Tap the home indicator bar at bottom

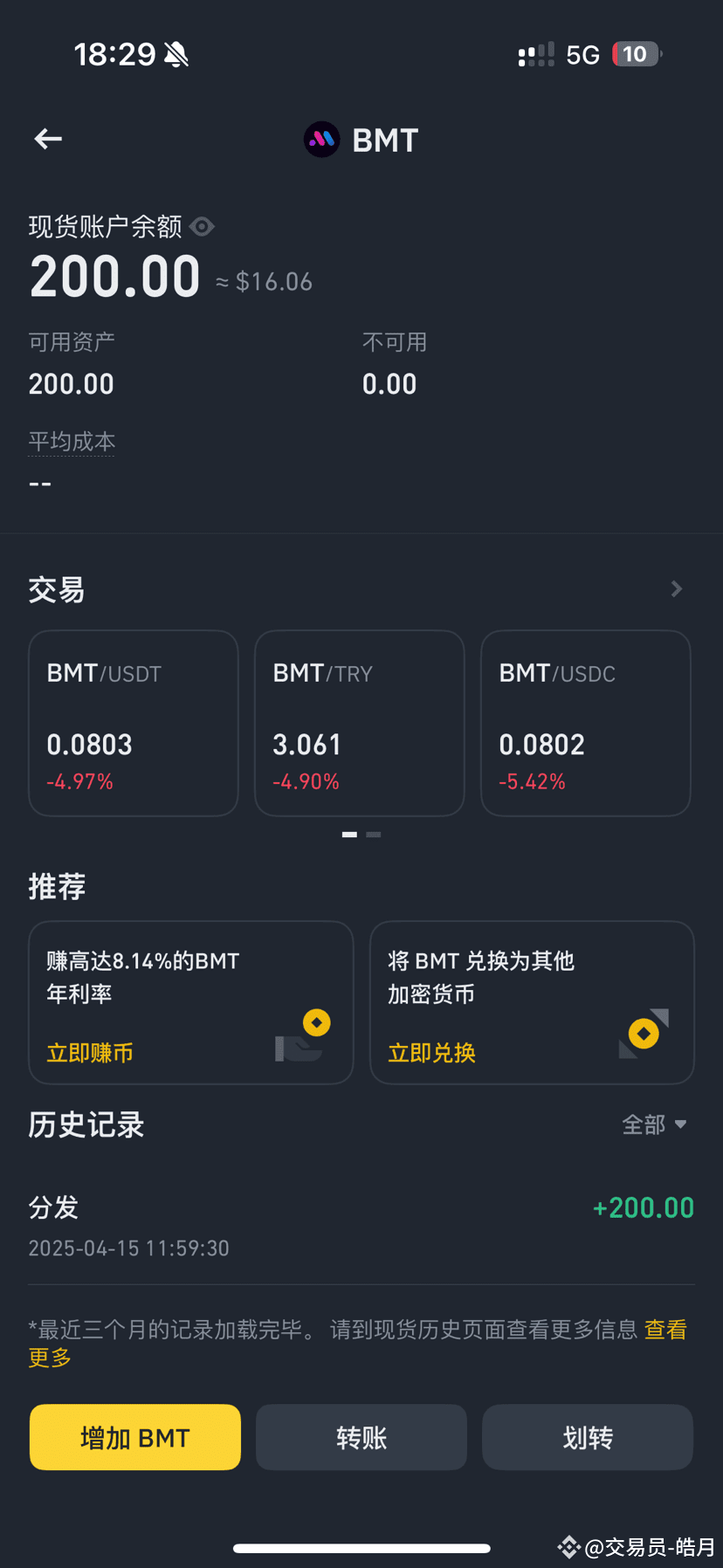[x=361, y=1548]
